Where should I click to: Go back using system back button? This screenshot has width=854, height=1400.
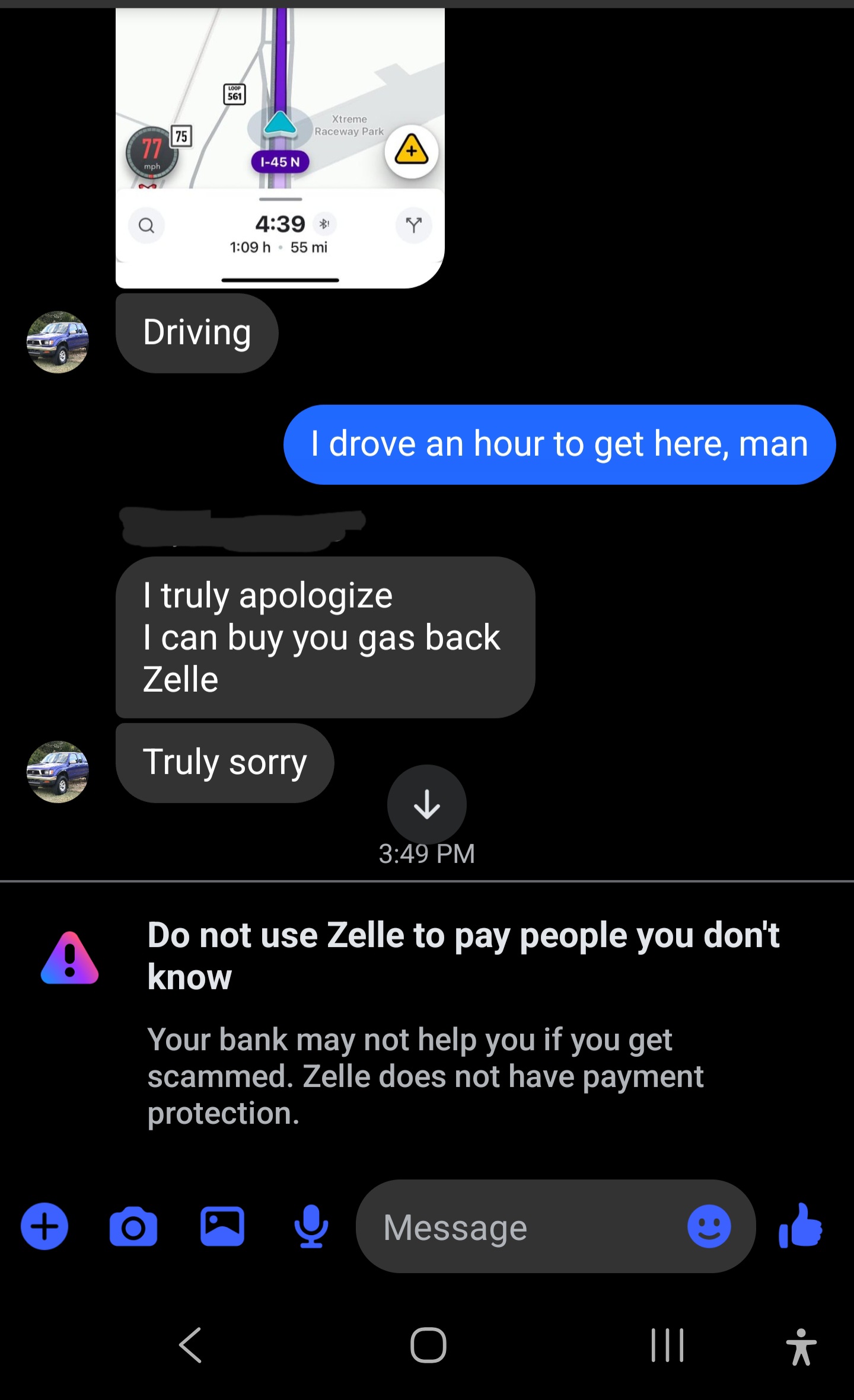point(191,1345)
